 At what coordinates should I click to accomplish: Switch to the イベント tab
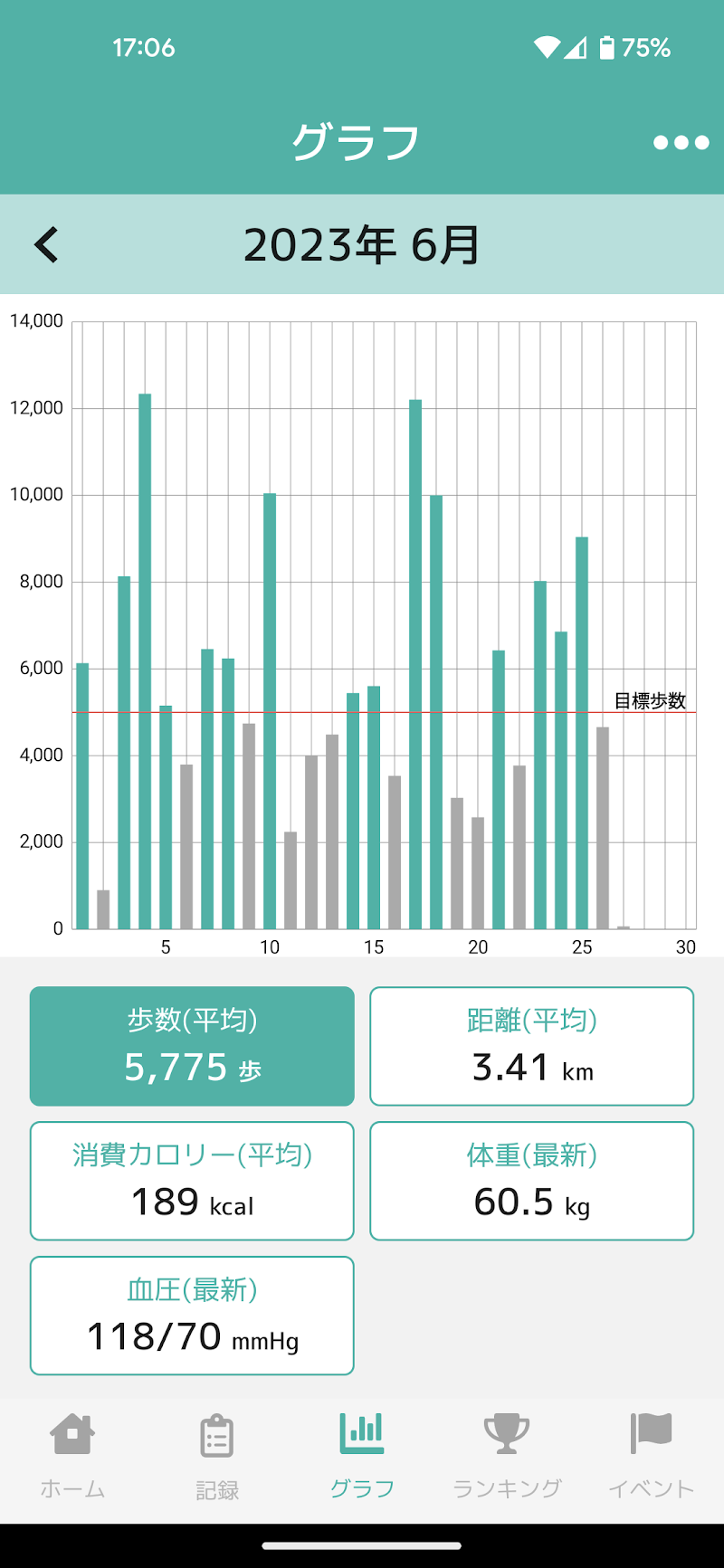pyautogui.click(x=651, y=1453)
